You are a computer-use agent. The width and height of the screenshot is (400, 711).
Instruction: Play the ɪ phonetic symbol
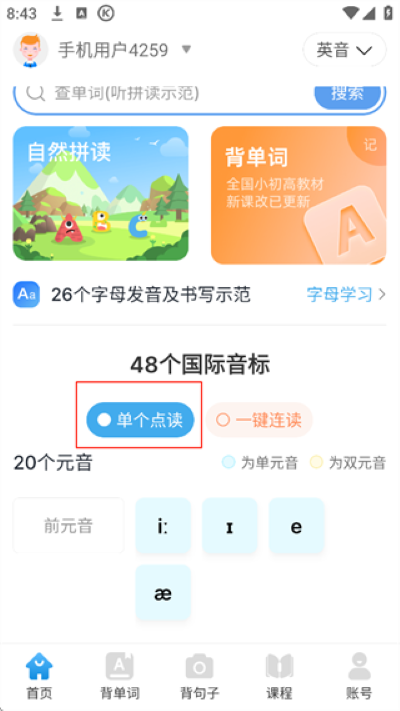(230, 526)
